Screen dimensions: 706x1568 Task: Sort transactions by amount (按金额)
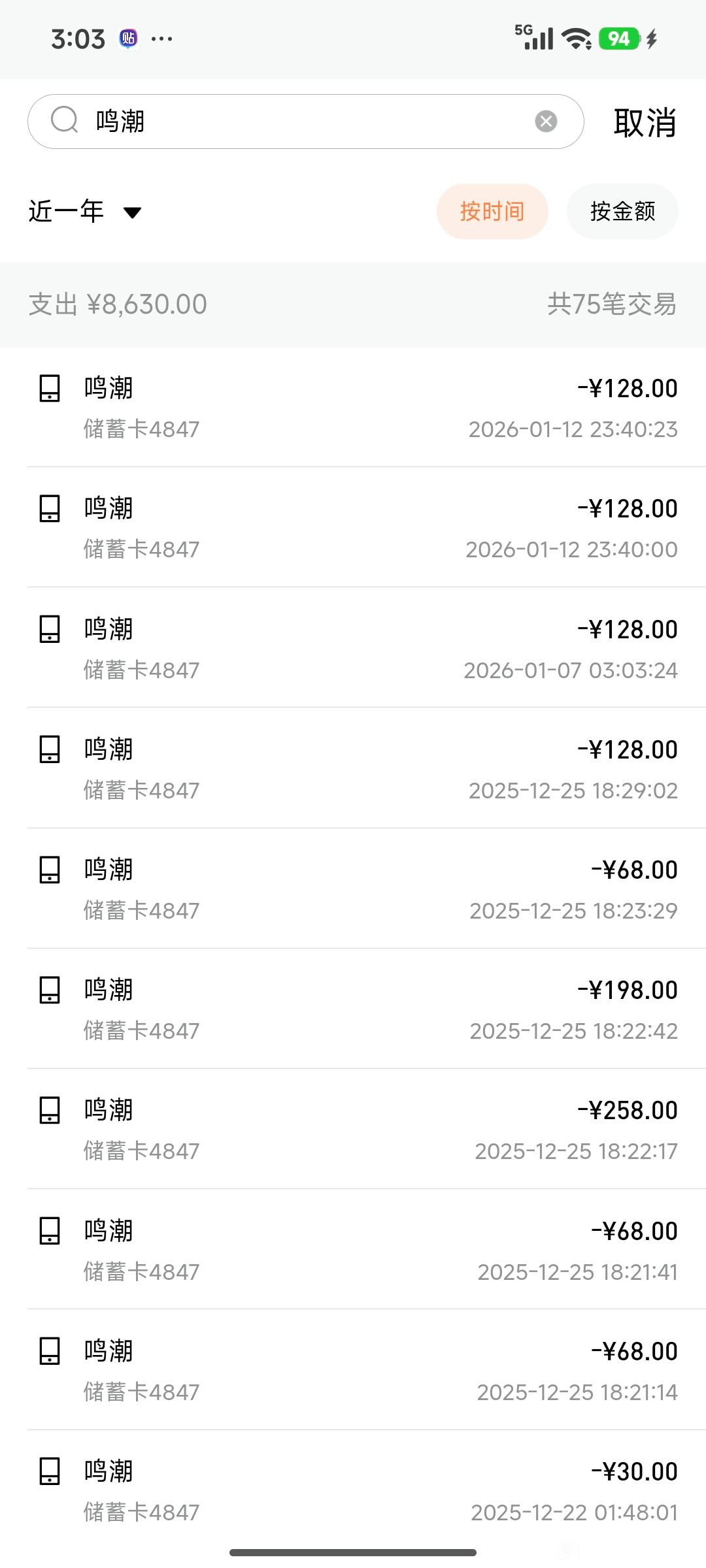coord(622,212)
